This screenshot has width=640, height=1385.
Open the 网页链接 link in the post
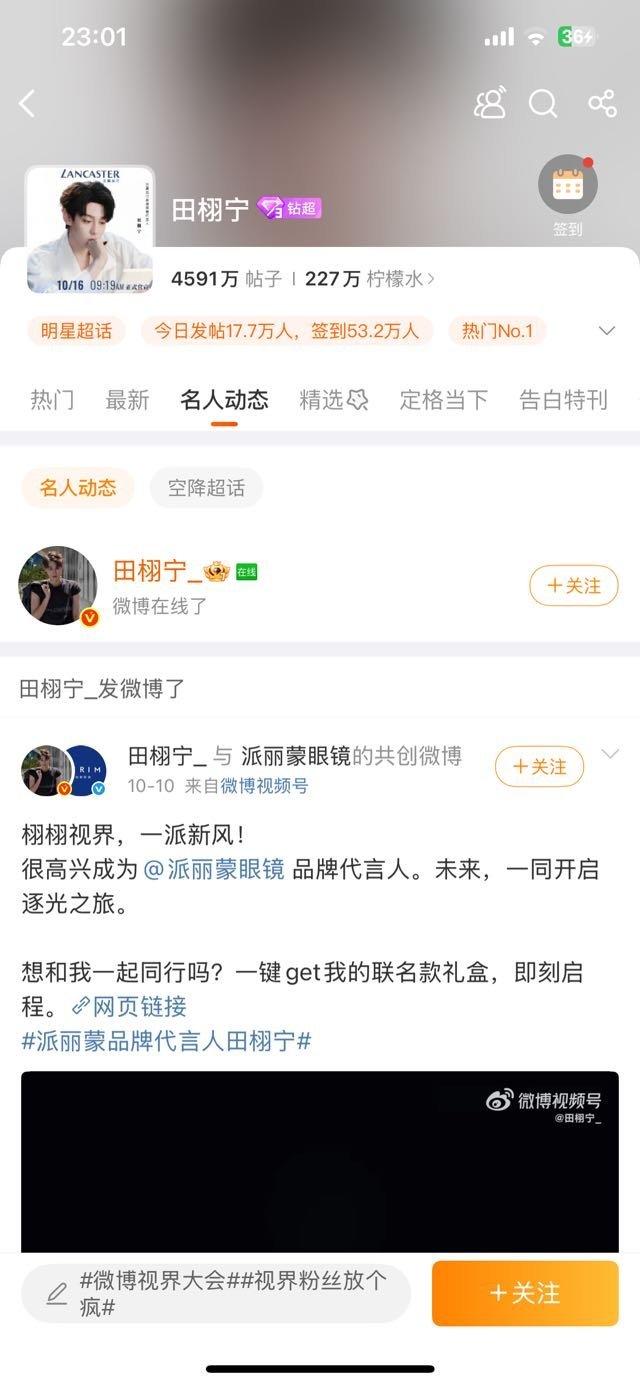click(x=129, y=1005)
